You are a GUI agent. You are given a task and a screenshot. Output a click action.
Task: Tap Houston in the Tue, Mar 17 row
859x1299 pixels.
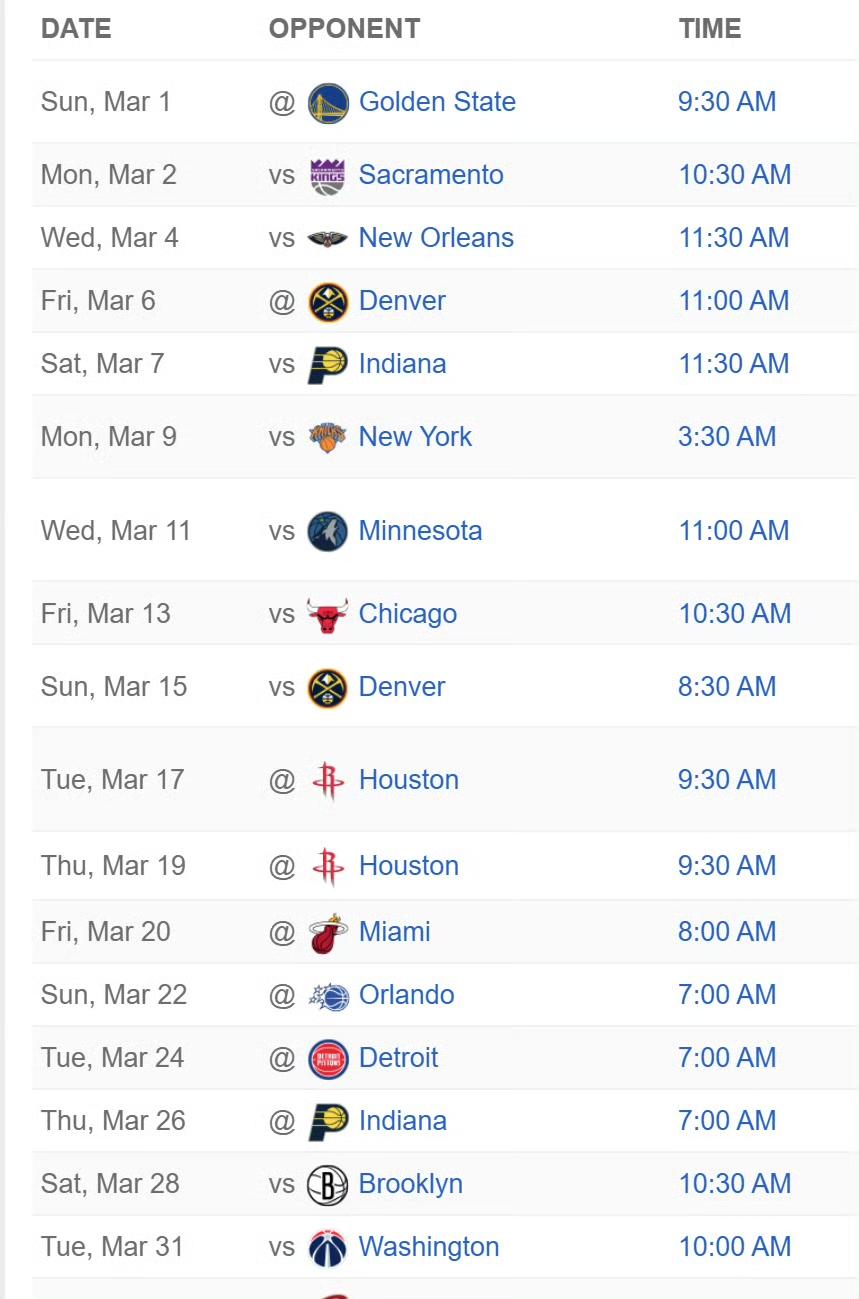(409, 780)
